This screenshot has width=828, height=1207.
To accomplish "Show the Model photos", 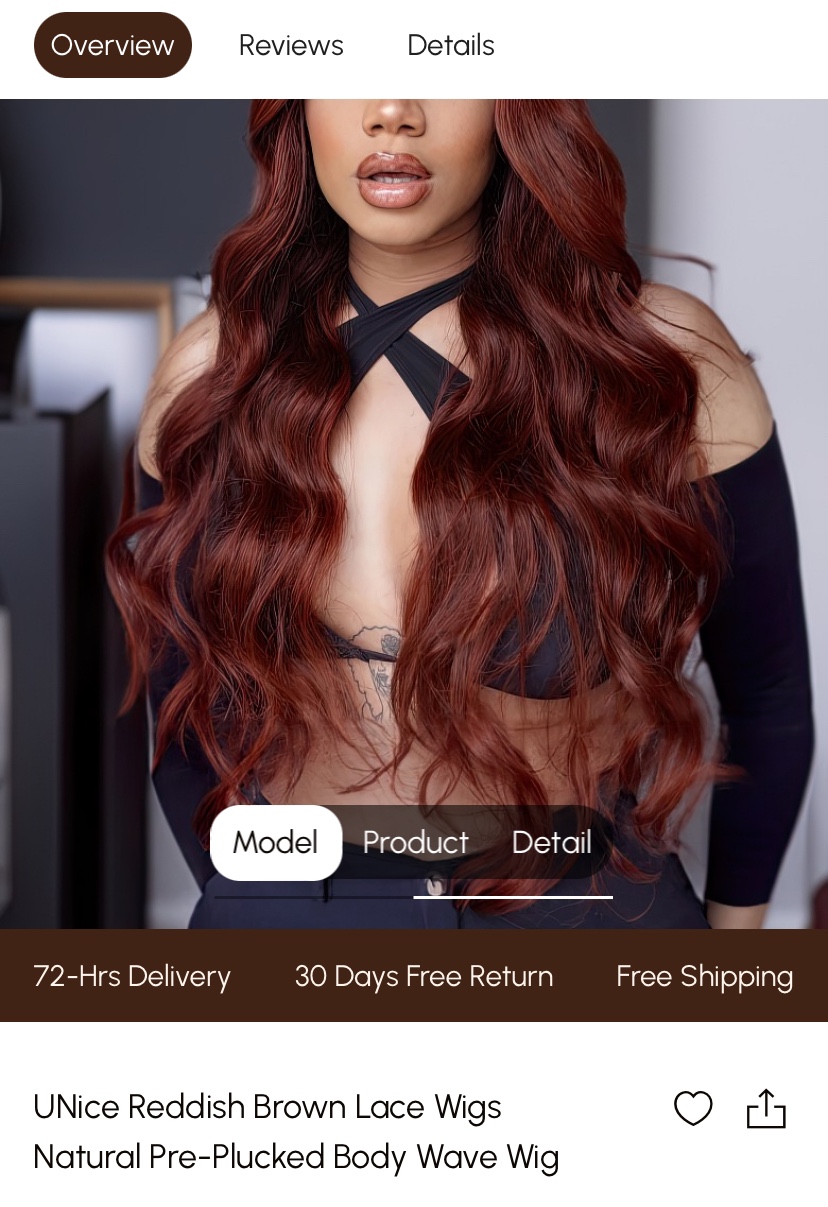I will tap(275, 842).
